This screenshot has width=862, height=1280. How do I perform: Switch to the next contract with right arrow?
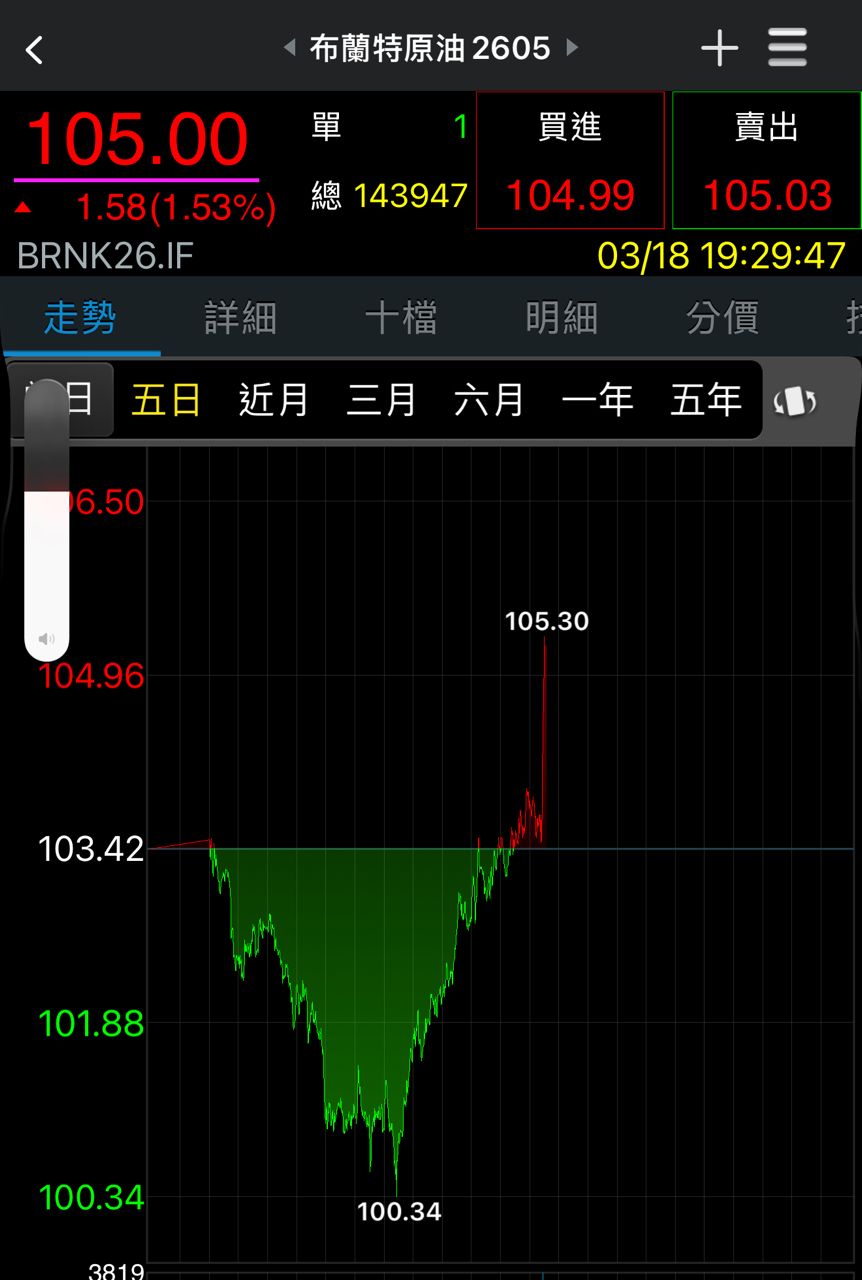point(572,47)
